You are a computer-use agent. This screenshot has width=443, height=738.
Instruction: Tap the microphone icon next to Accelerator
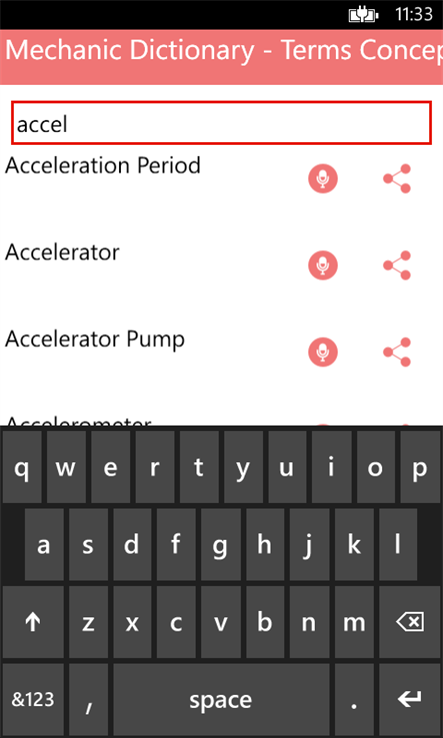[x=323, y=265]
